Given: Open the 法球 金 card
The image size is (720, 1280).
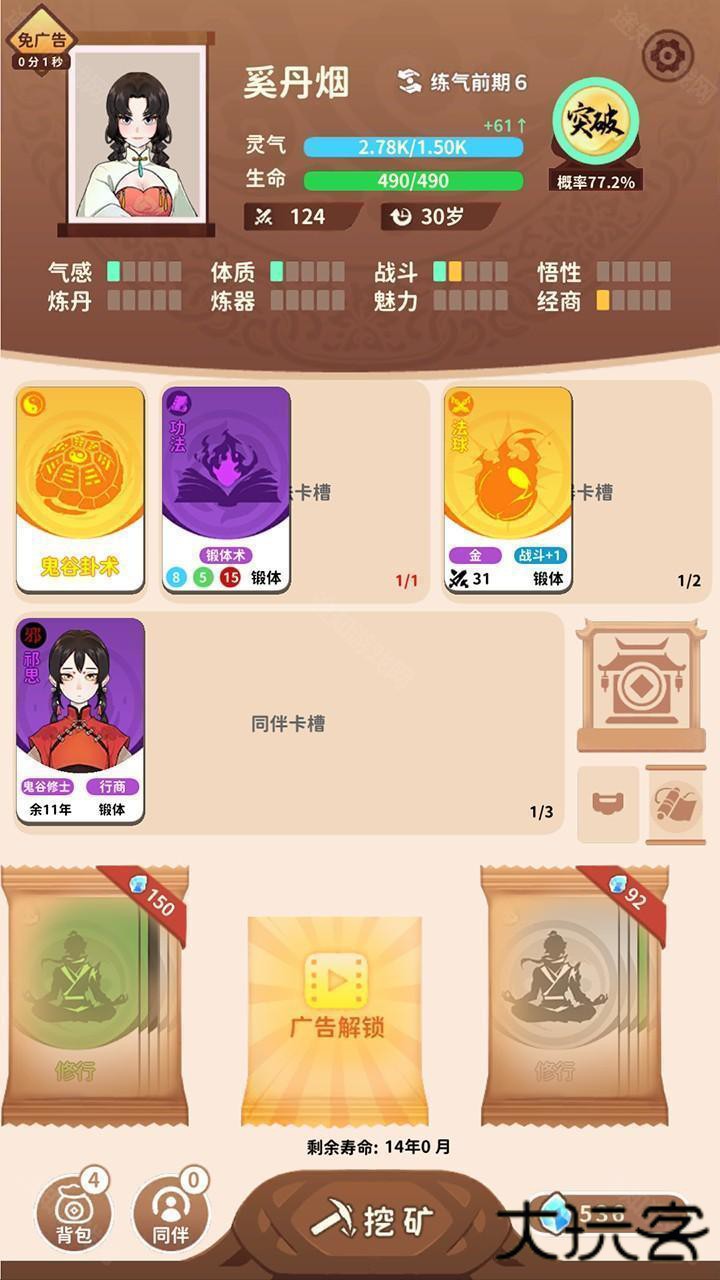Looking at the screenshot, I should pyautogui.click(x=508, y=490).
